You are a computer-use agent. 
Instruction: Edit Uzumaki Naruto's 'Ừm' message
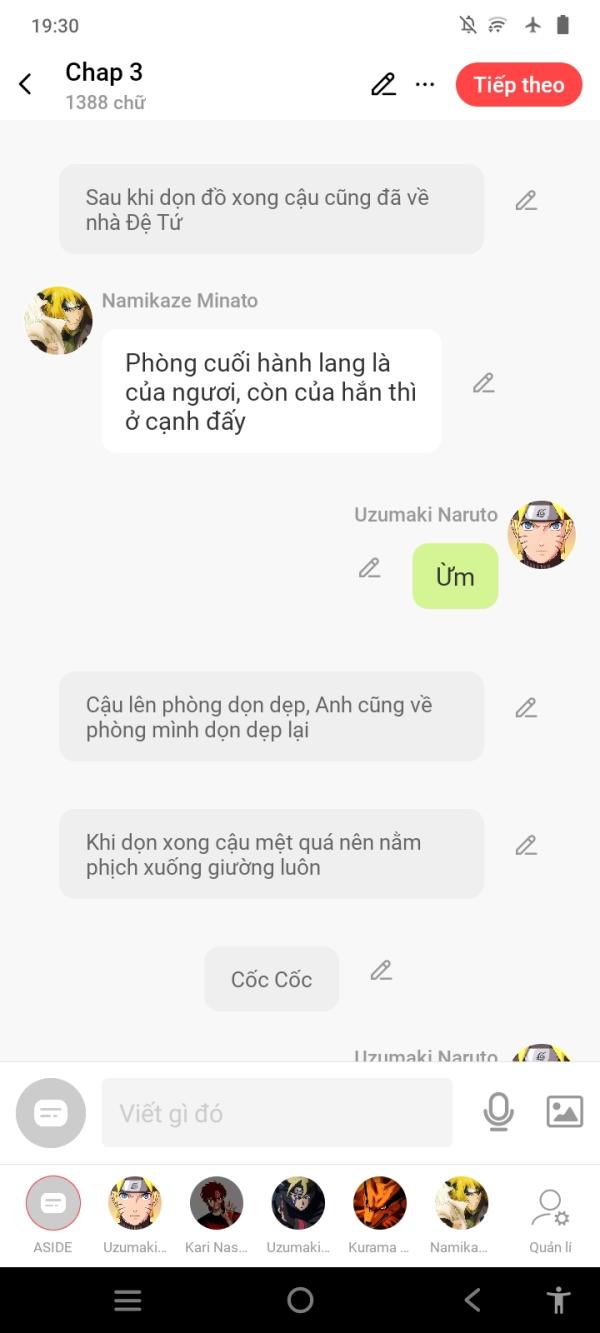click(370, 568)
